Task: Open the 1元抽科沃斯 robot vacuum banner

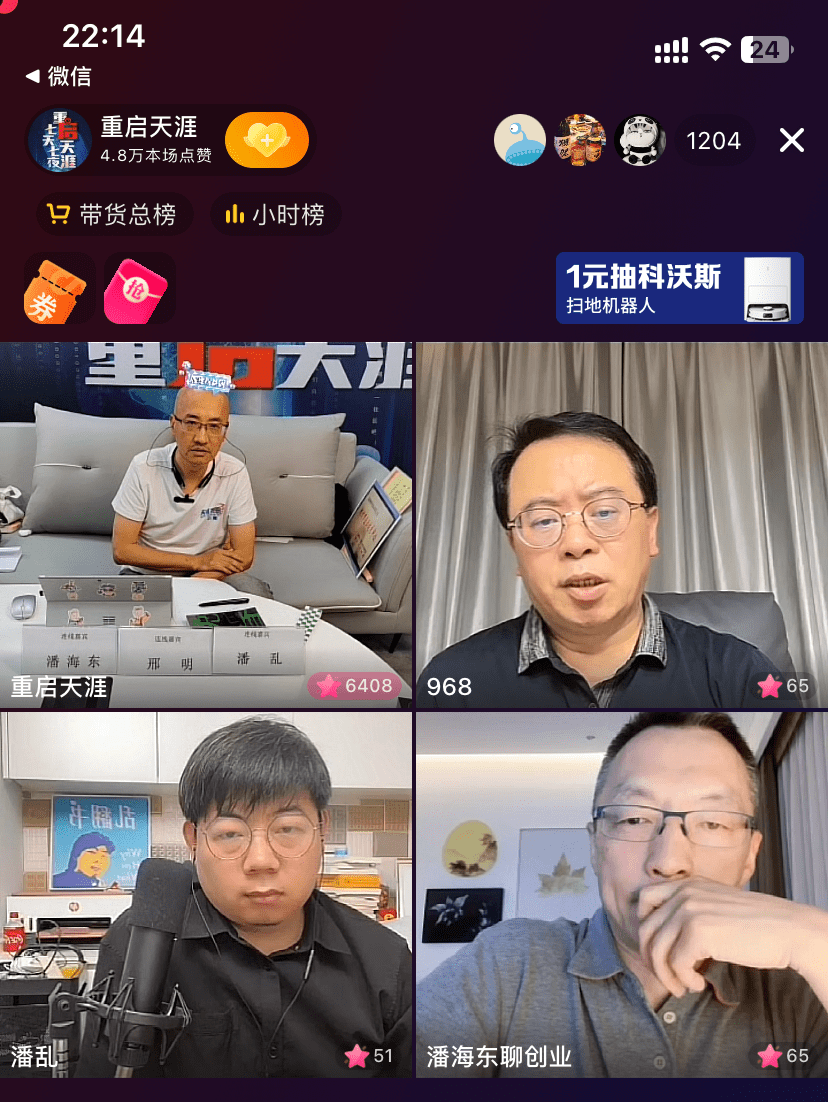Action: [x=679, y=288]
